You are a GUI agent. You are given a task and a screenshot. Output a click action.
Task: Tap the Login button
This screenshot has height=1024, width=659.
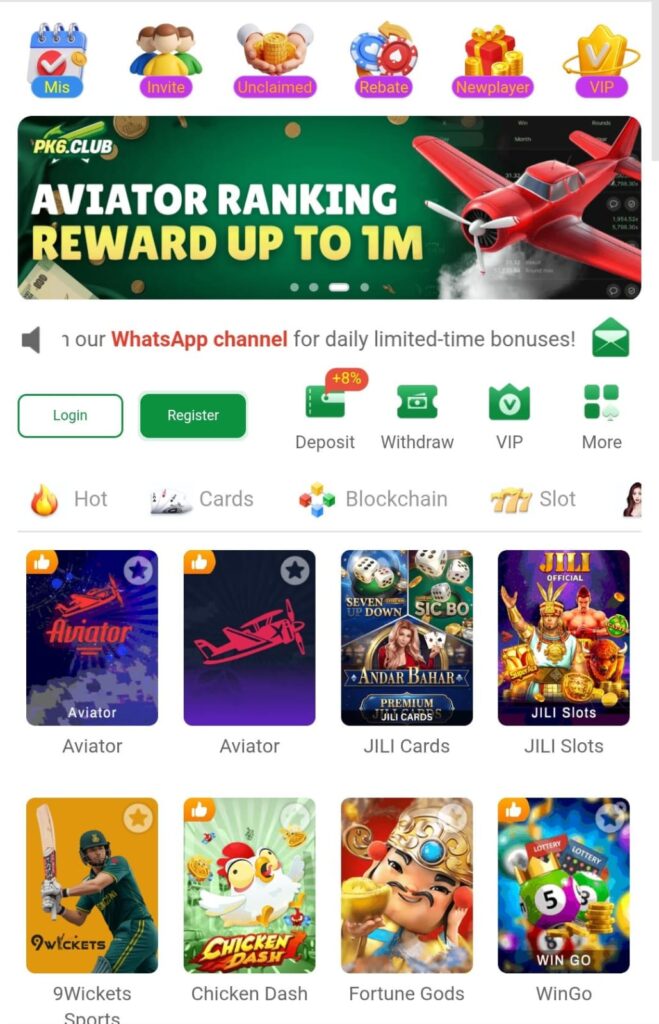coord(70,416)
